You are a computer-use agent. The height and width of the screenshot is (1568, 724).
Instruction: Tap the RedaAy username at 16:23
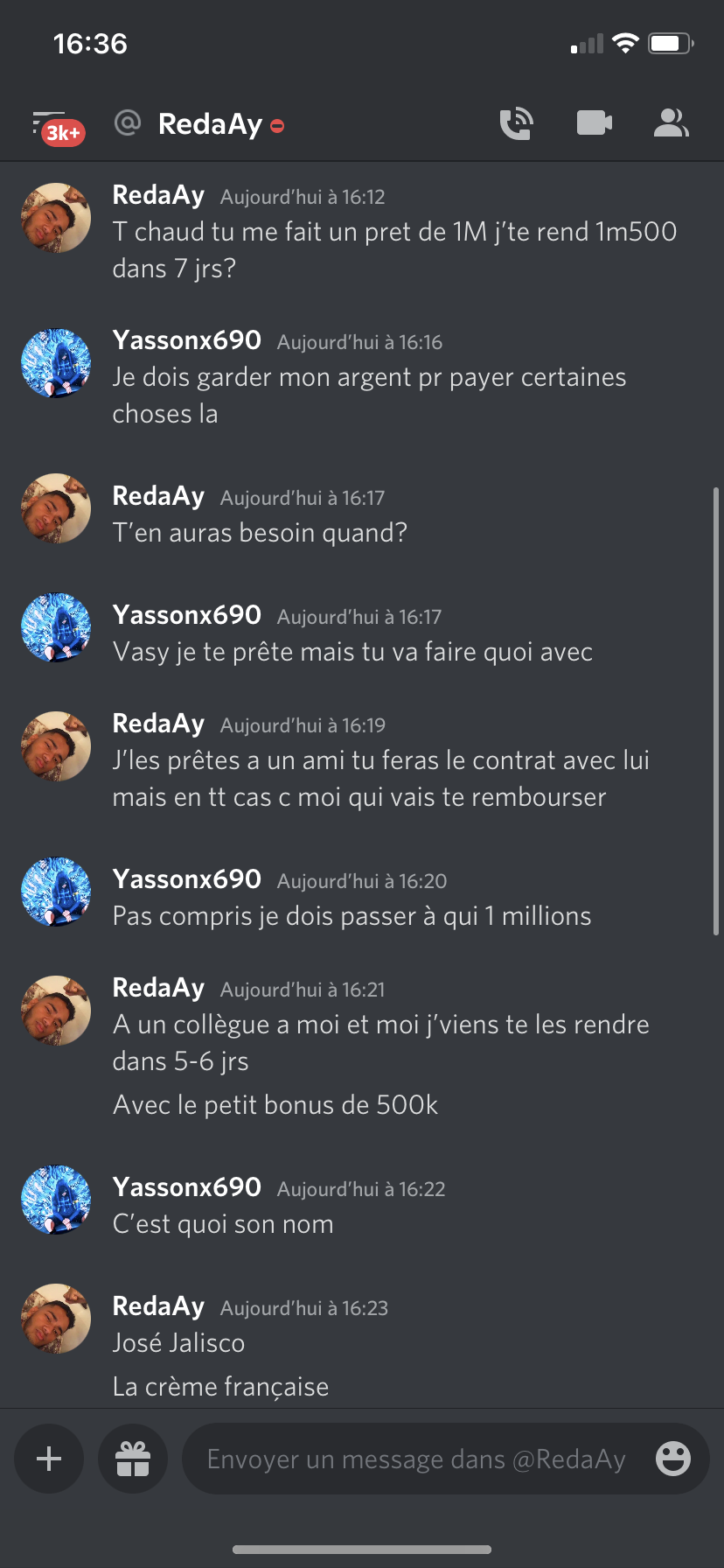(158, 1305)
